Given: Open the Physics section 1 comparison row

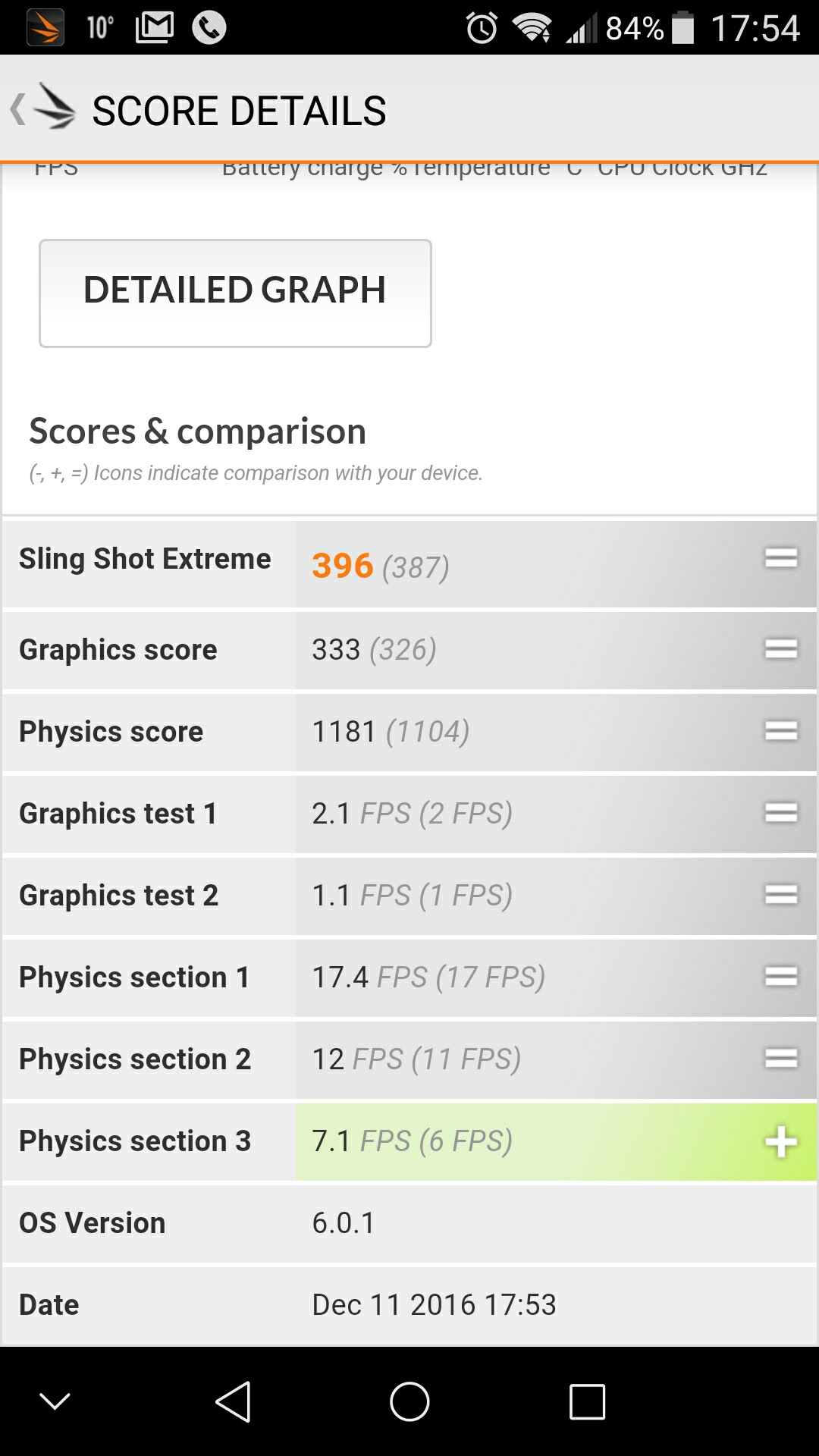Looking at the screenshot, I should [409, 977].
